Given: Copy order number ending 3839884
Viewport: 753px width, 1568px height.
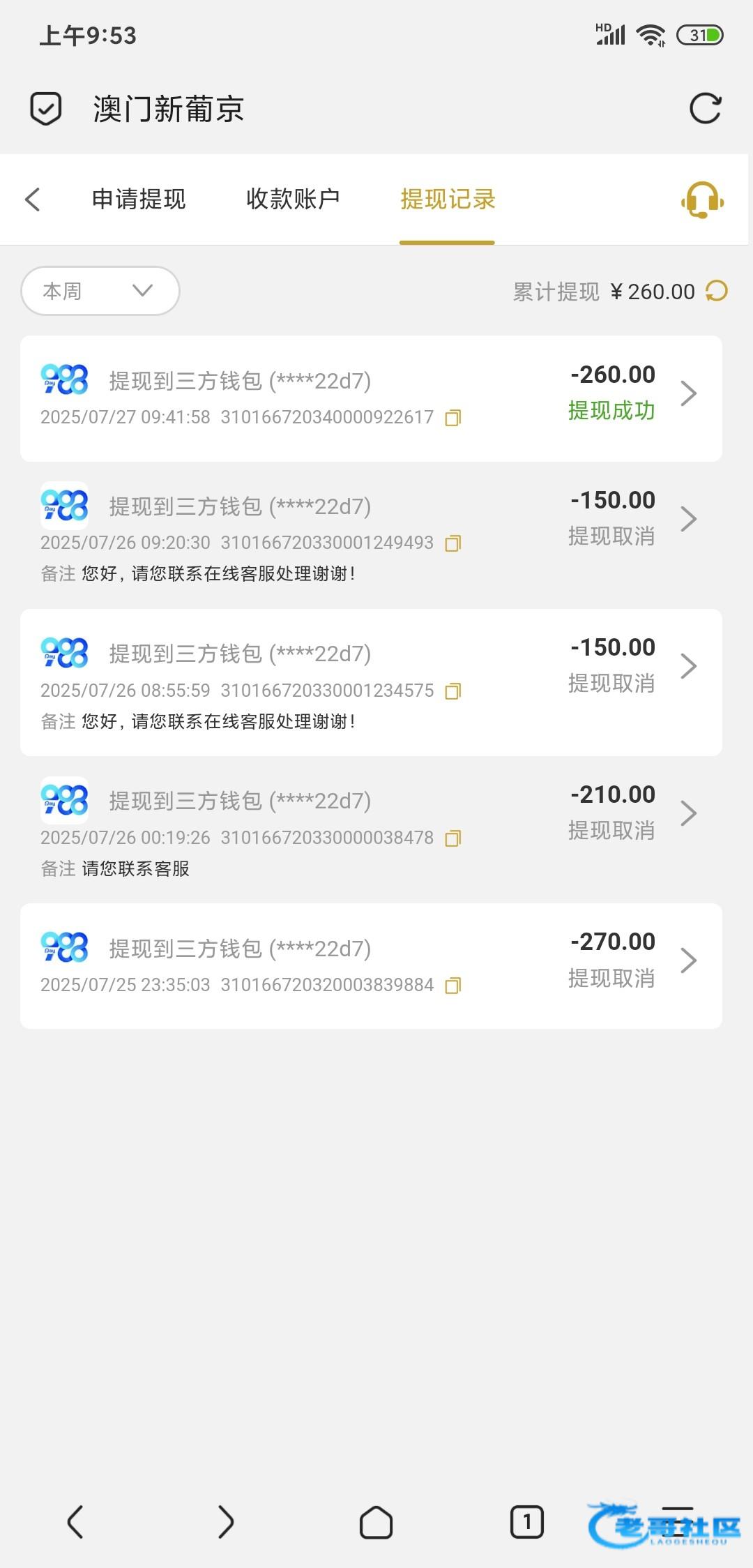Looking at the screenshot, I should [x=453, y=986].
